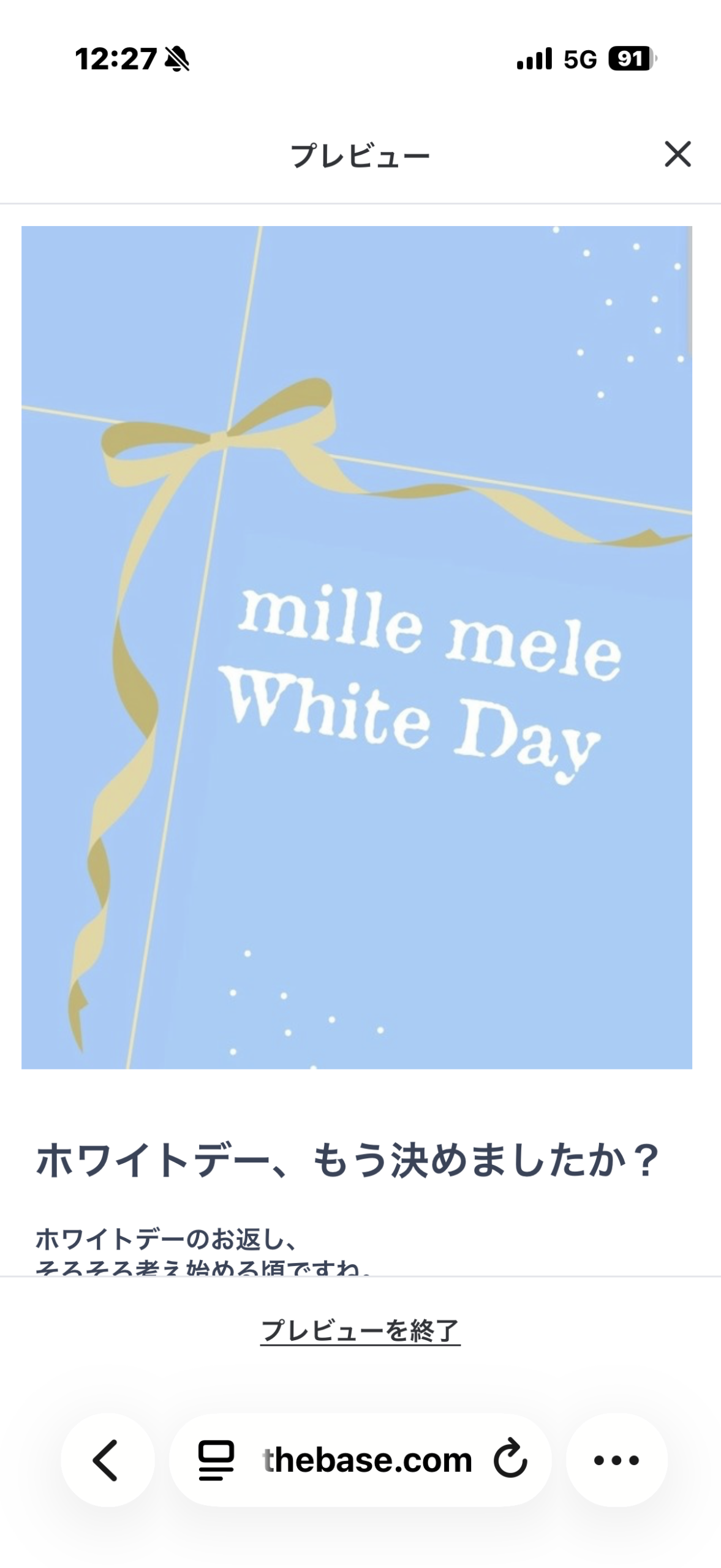Viewport: 721px width, 1568px height.
Task: Open the browser's more options menu
Action: 616,1460
